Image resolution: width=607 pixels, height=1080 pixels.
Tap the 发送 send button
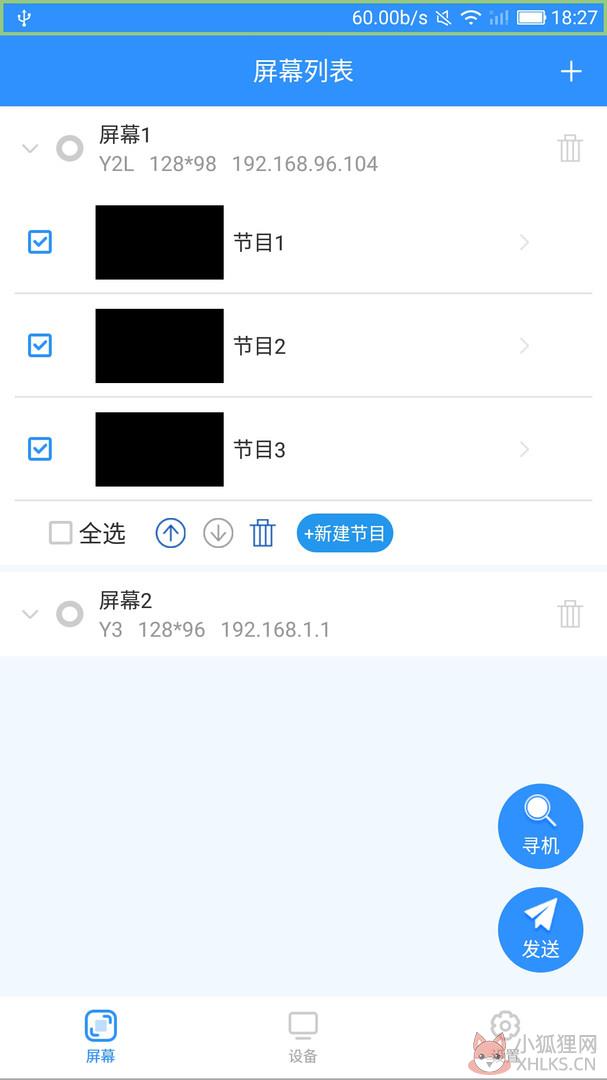541,929
